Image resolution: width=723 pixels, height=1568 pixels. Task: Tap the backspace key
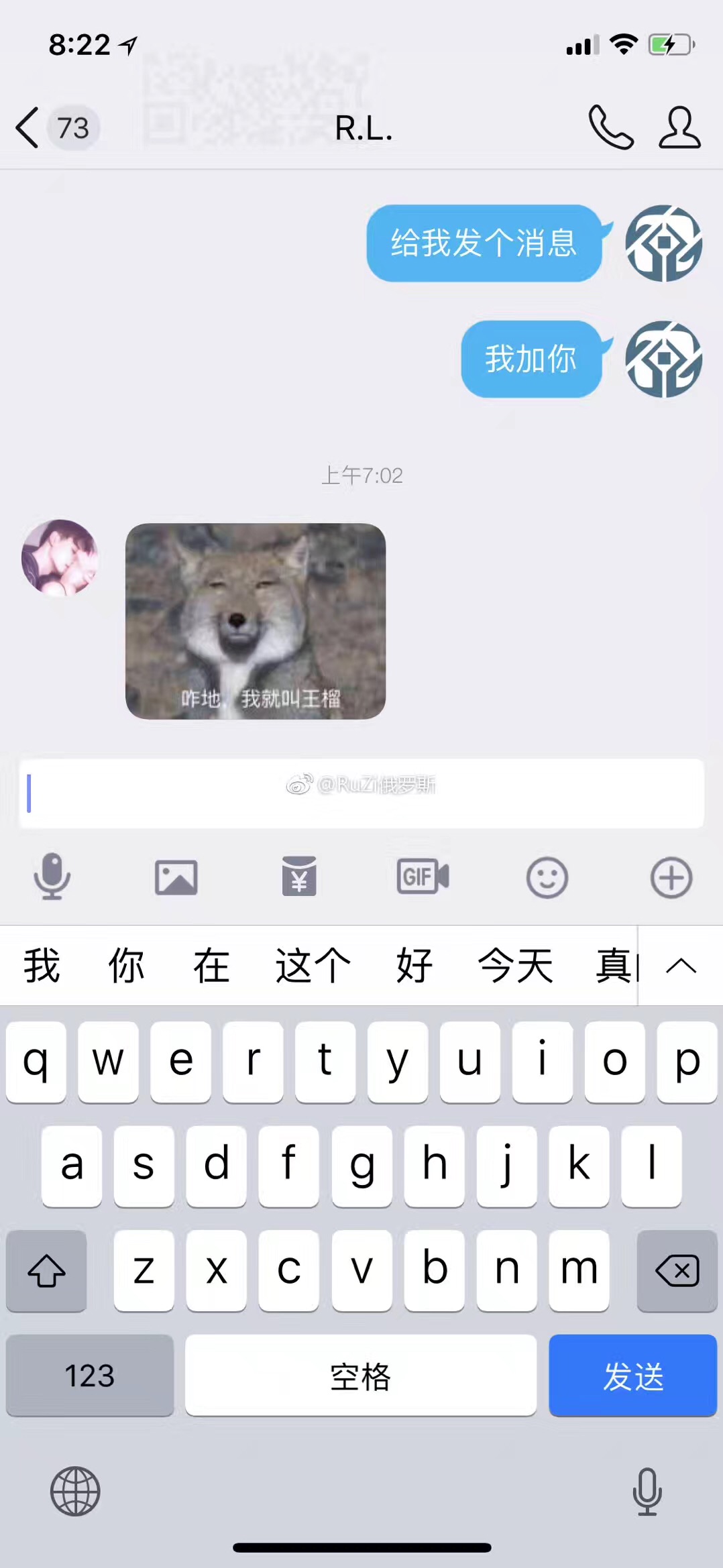click(677, 1271)
